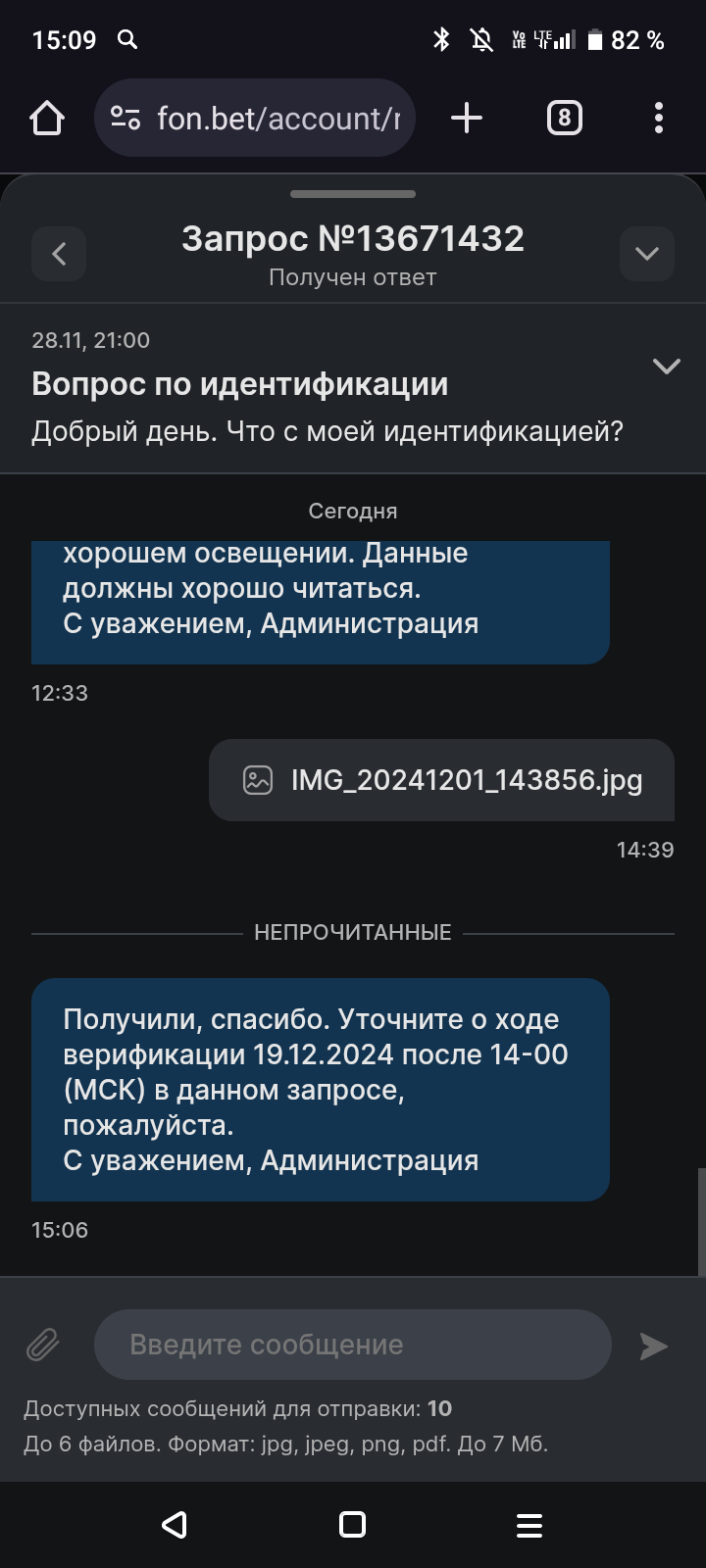
Task: Show the 8 open browser tabs
Action: coord(564,119)
